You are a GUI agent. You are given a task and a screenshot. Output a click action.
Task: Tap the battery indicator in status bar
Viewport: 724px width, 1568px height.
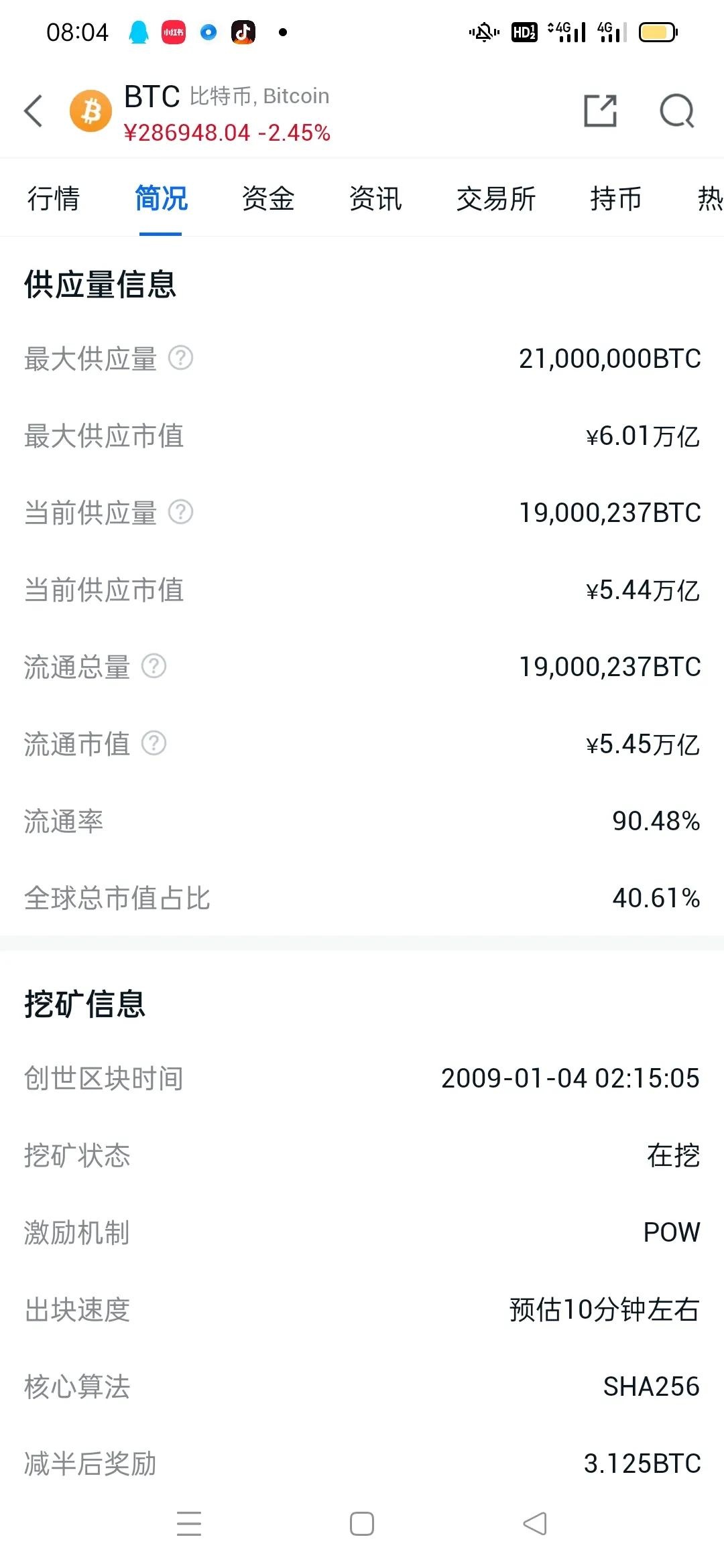[x=658, y=31]
